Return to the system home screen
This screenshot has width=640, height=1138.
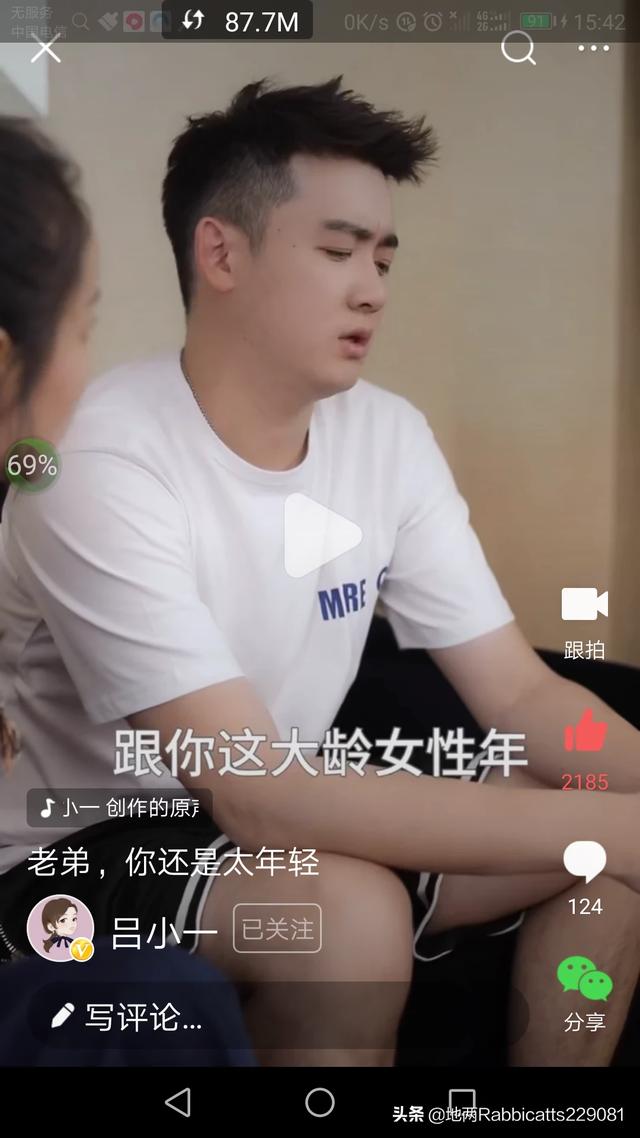(320, 1102)
